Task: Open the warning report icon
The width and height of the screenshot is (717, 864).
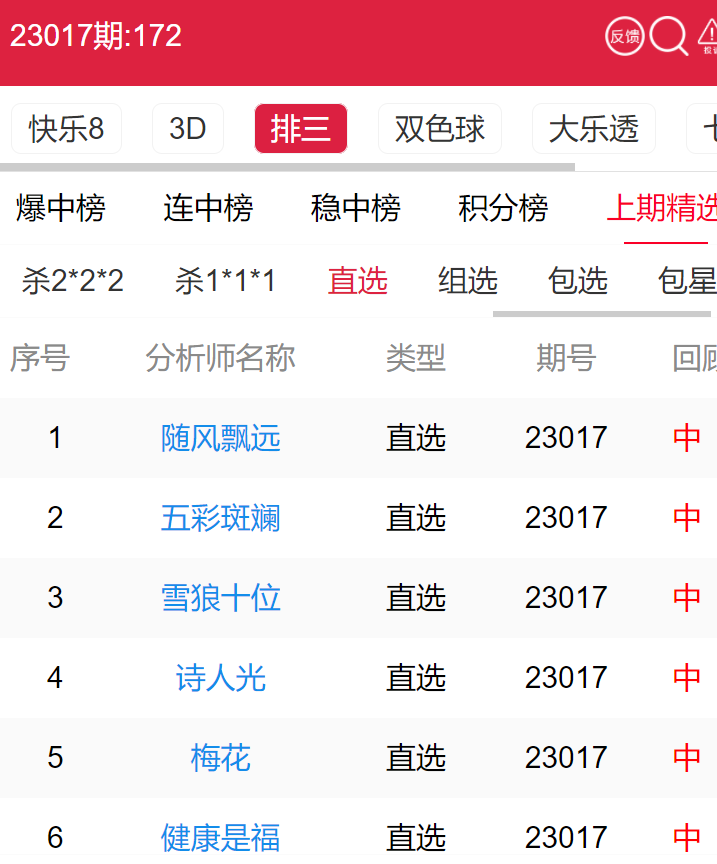Action: click(708, 37)
